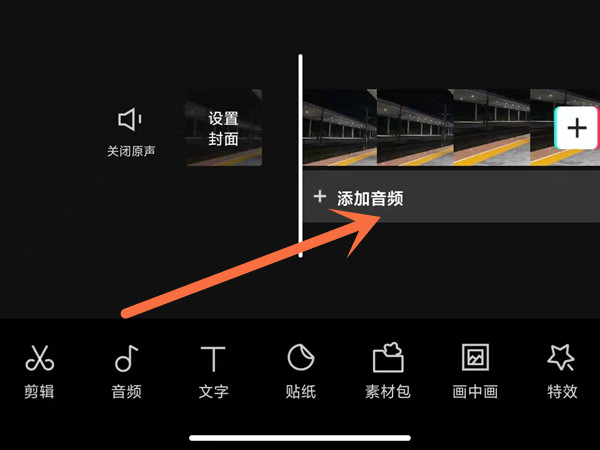600x450 pixels.
Task: Select the video clip on the timeline
Action: 420,128
